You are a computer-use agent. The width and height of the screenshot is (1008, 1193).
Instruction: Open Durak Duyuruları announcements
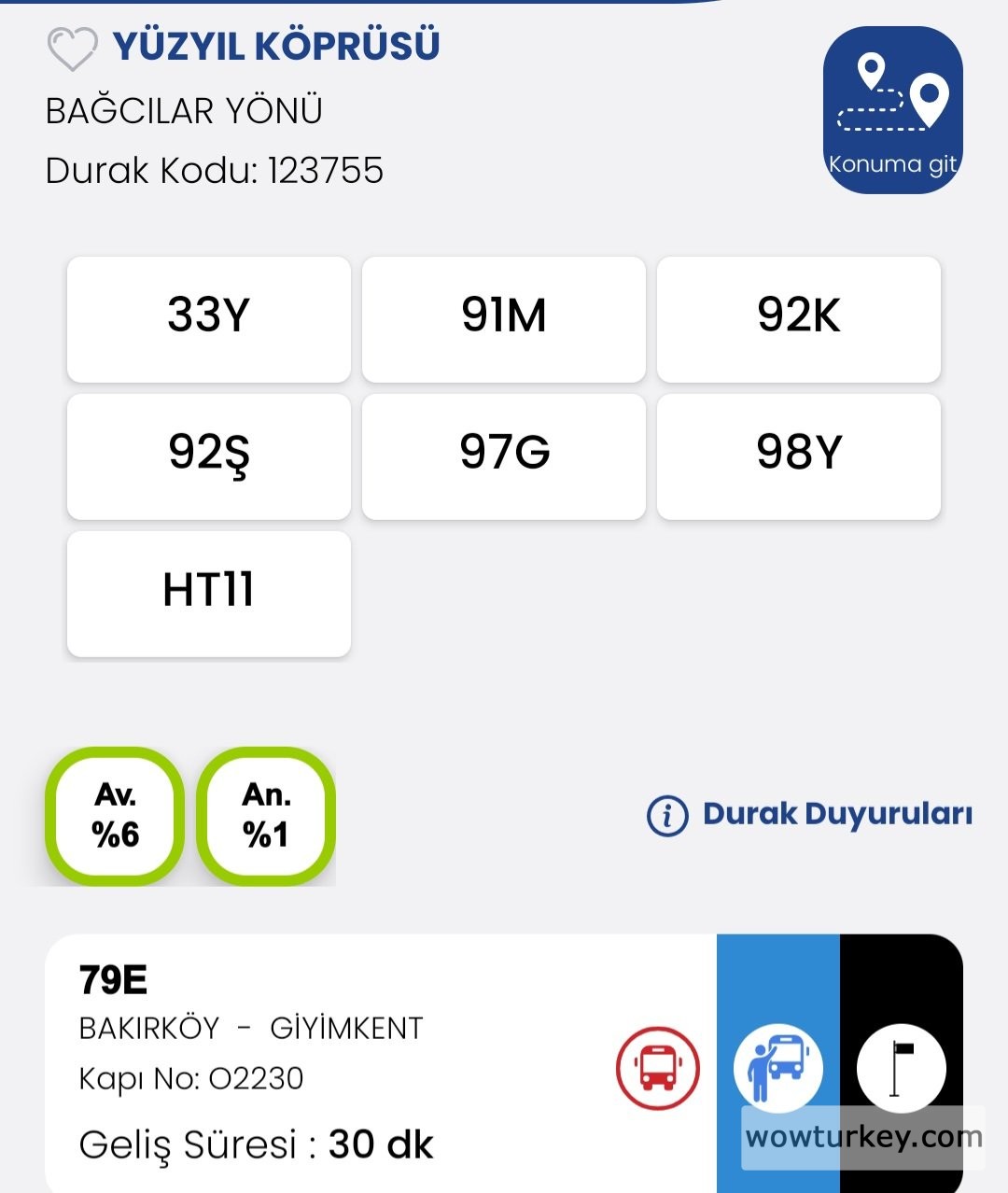[810, 814]
